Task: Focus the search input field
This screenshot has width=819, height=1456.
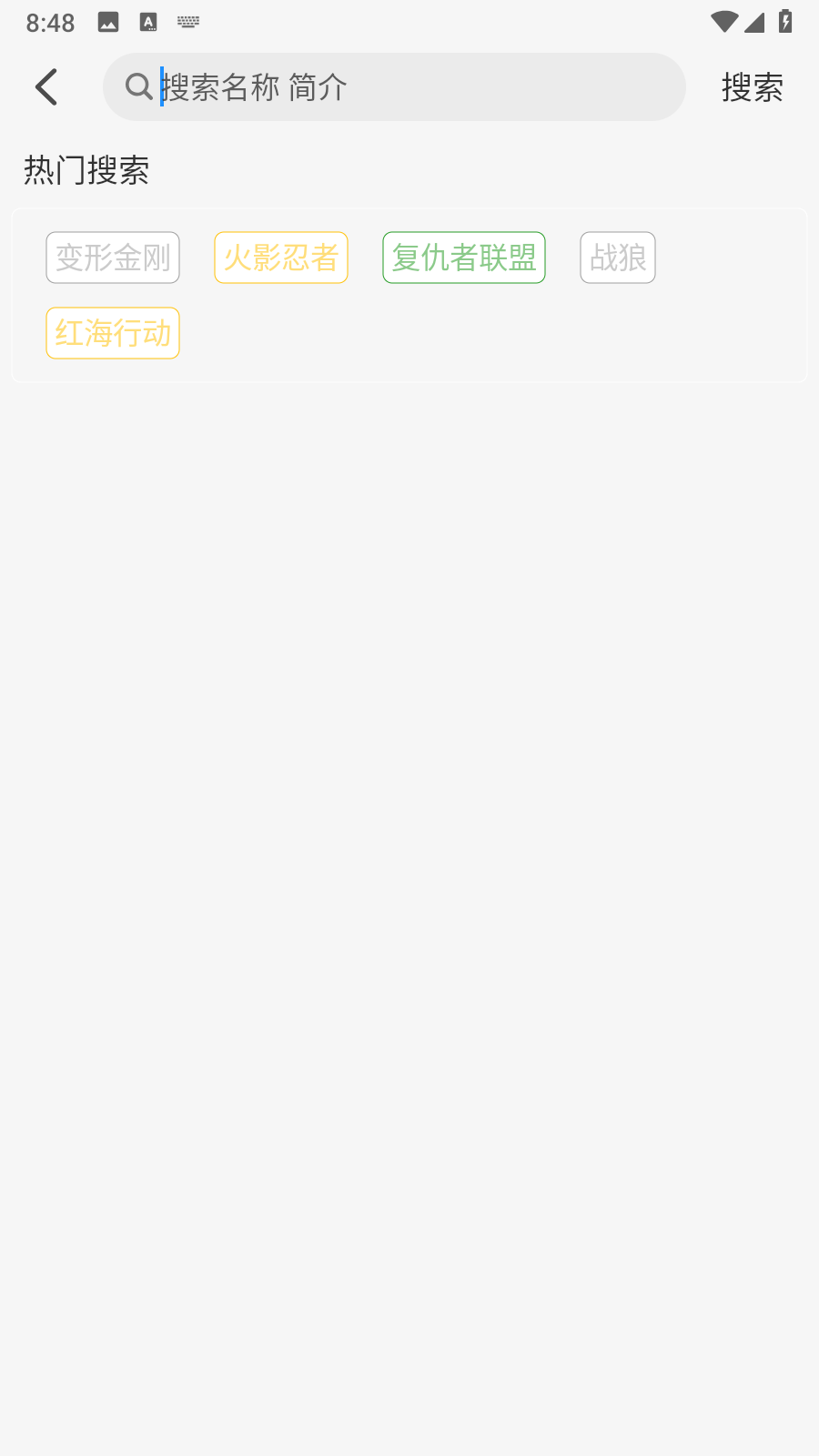Action: click(x=394, y=86)
